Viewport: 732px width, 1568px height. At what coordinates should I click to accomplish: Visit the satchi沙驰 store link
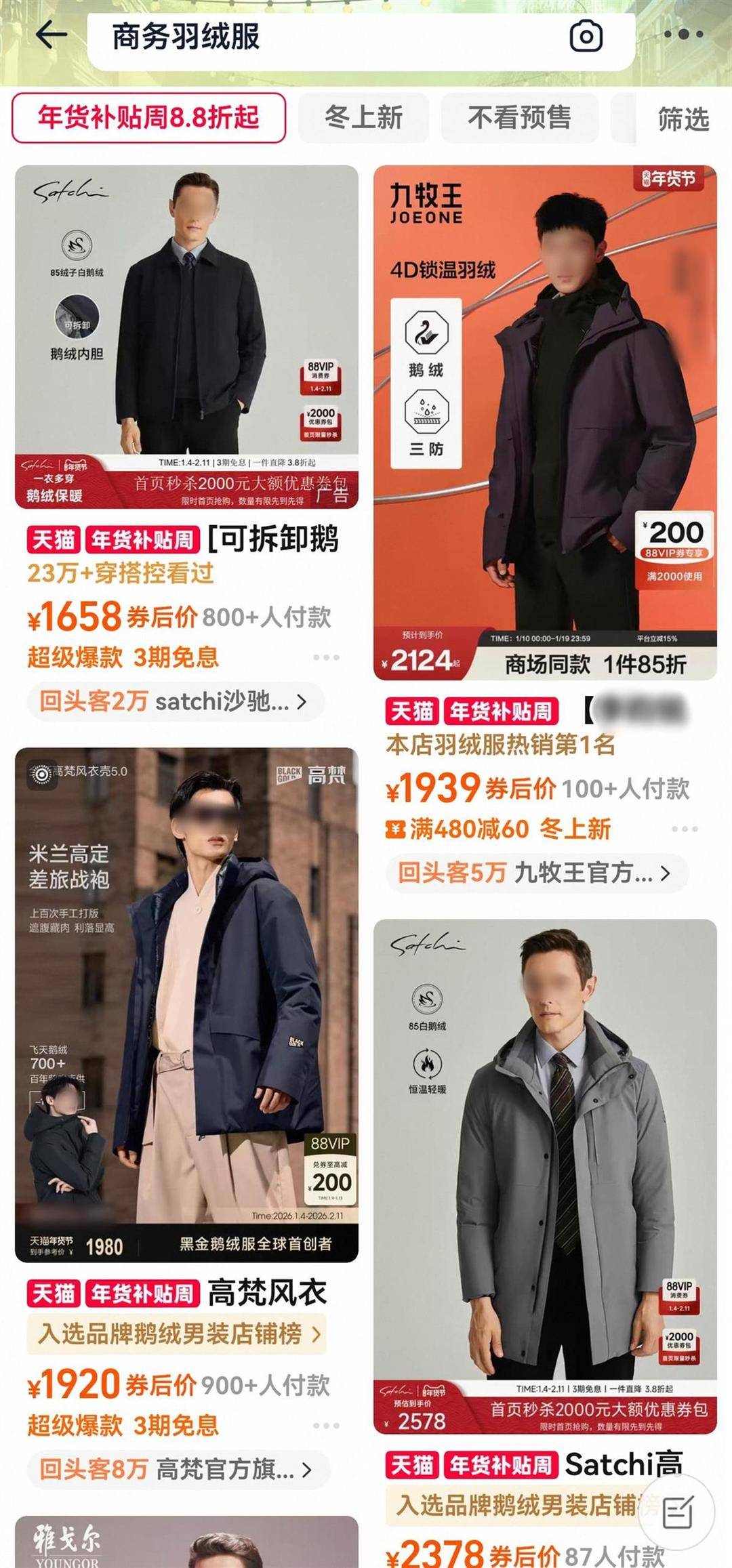click(174, 701)
